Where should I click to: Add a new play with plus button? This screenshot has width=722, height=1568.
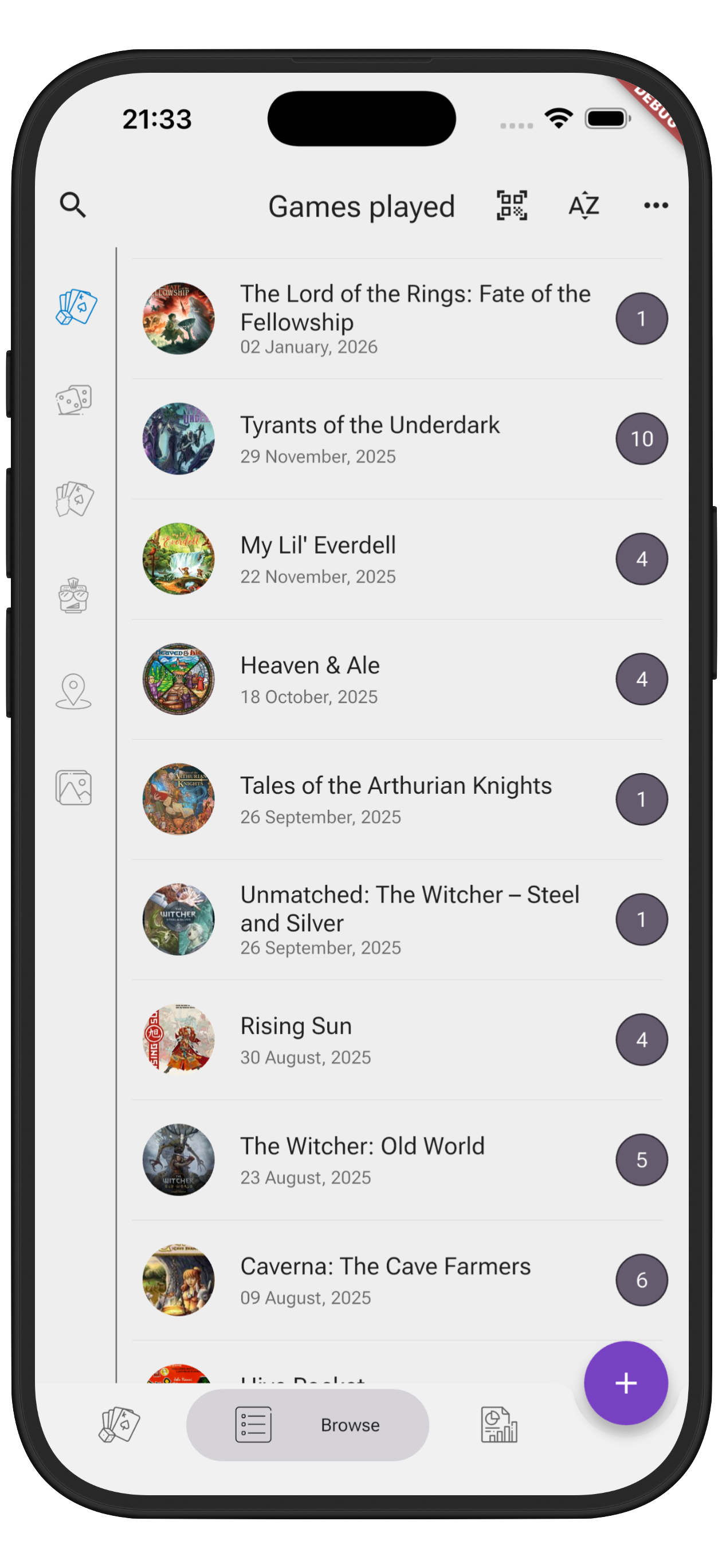626,1383
